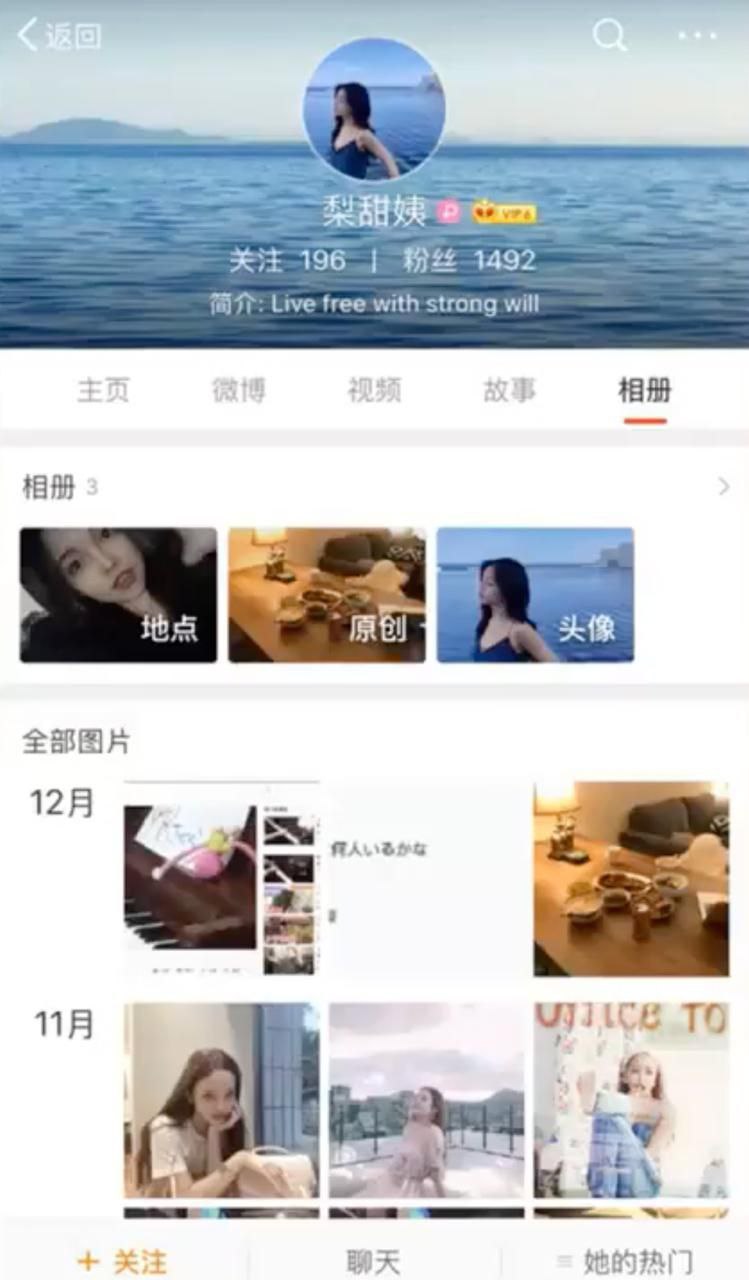Viewport: 749px width, 1280px height.
Task: View the 粉丝 1492 followers list
Action: point(469,261)
